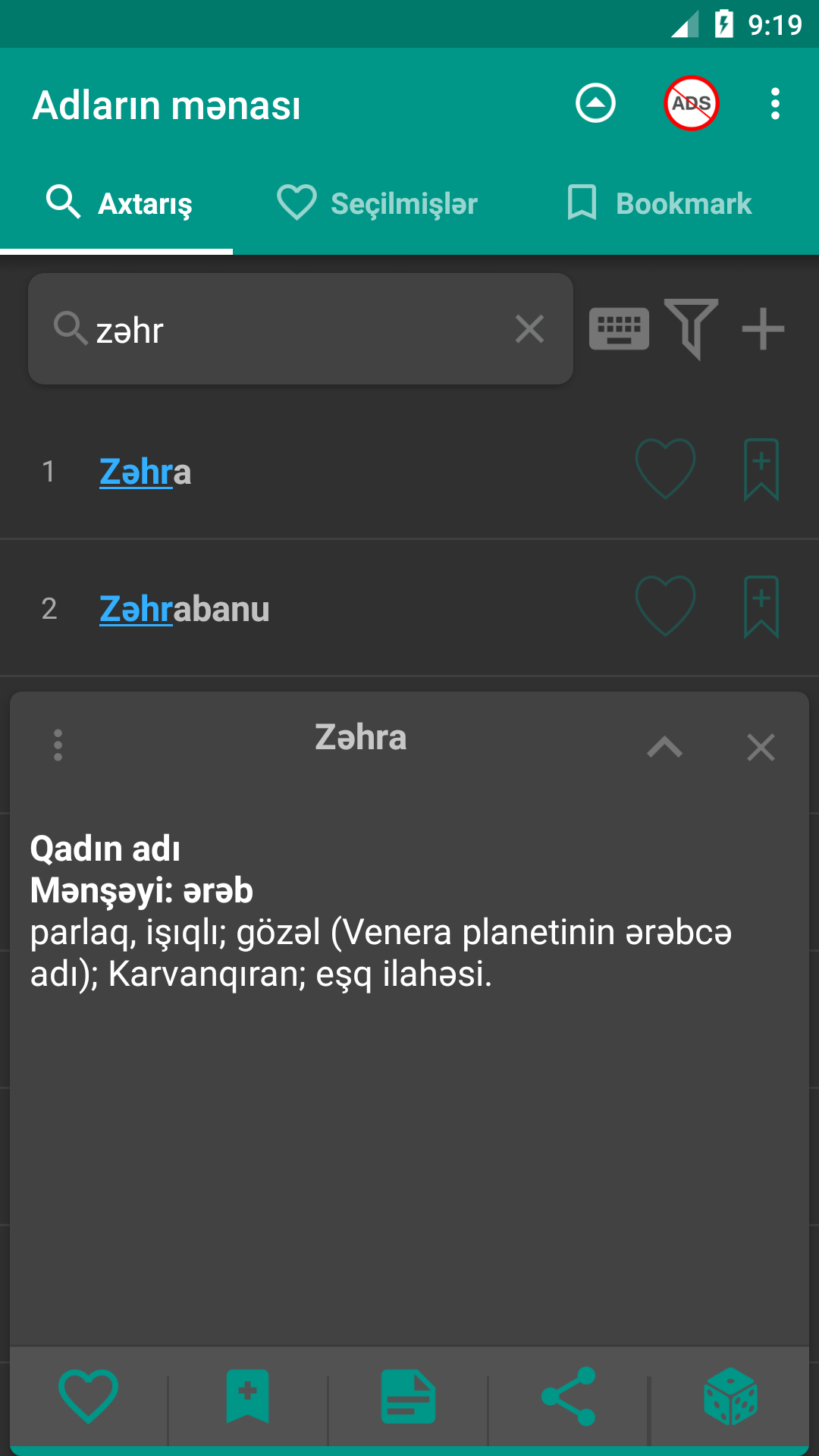The image size is (819, 1456).
Task: Clear the search field with the X
Action: point(529,328)
